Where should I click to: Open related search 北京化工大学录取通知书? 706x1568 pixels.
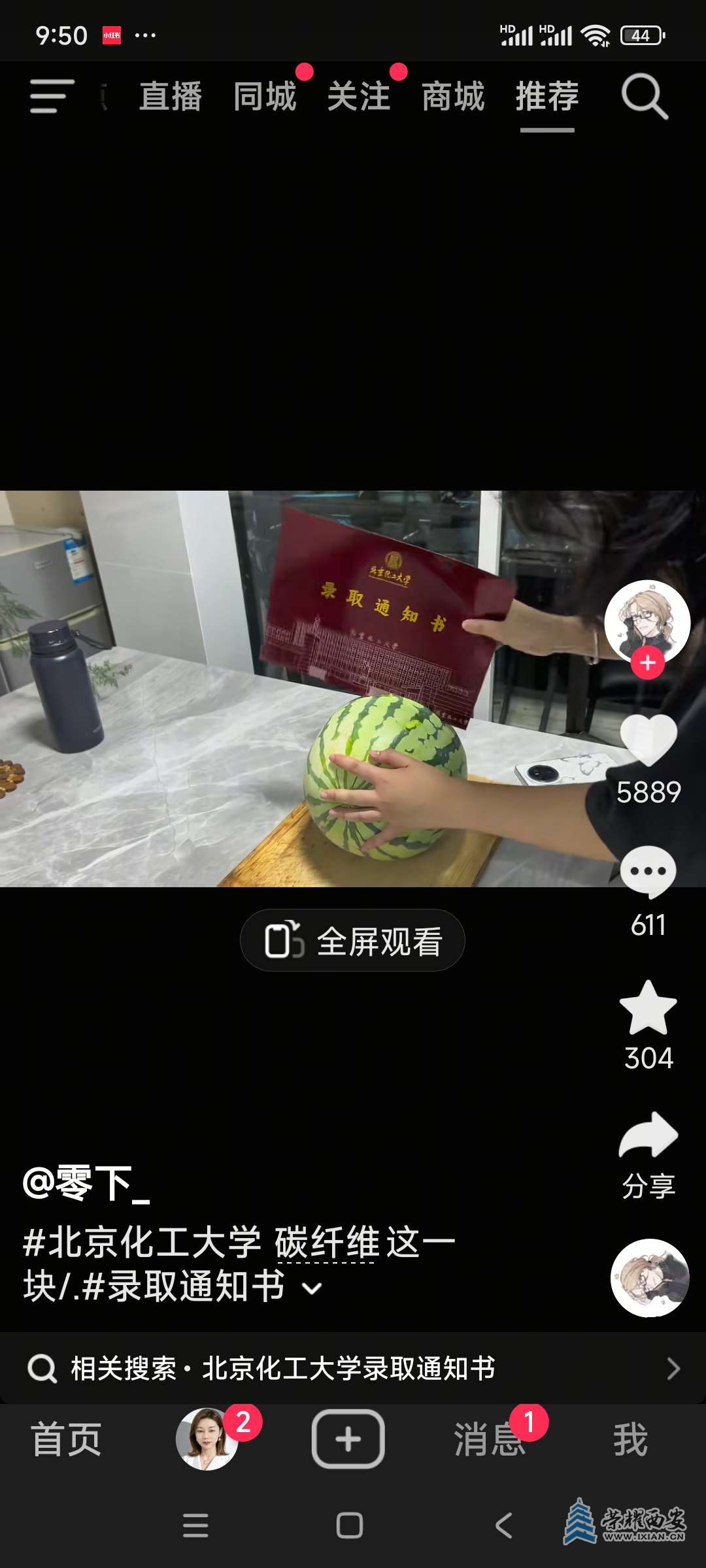(x=353, y=1368)
